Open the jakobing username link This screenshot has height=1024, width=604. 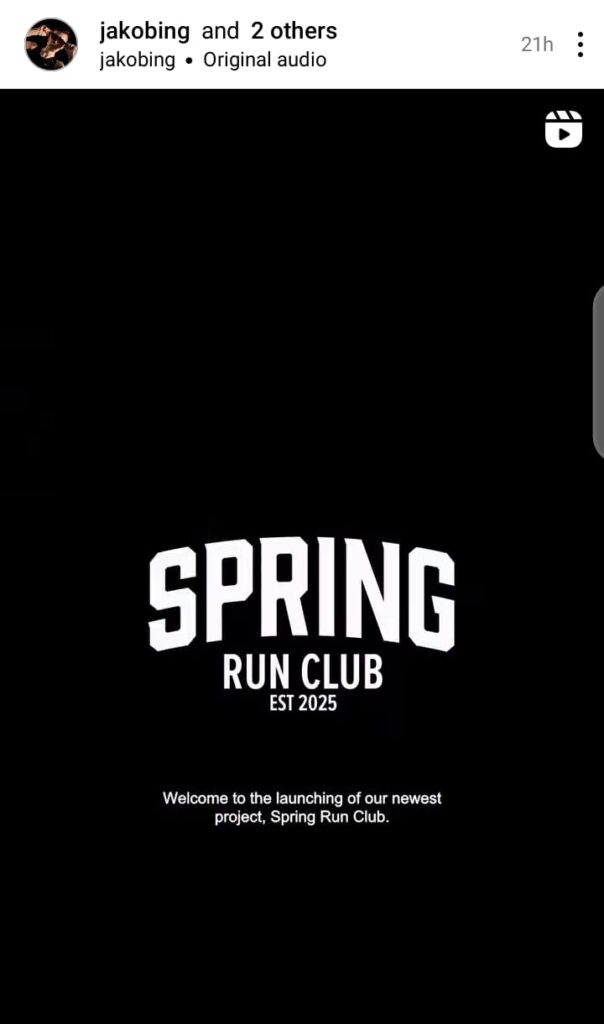point(144,31)
